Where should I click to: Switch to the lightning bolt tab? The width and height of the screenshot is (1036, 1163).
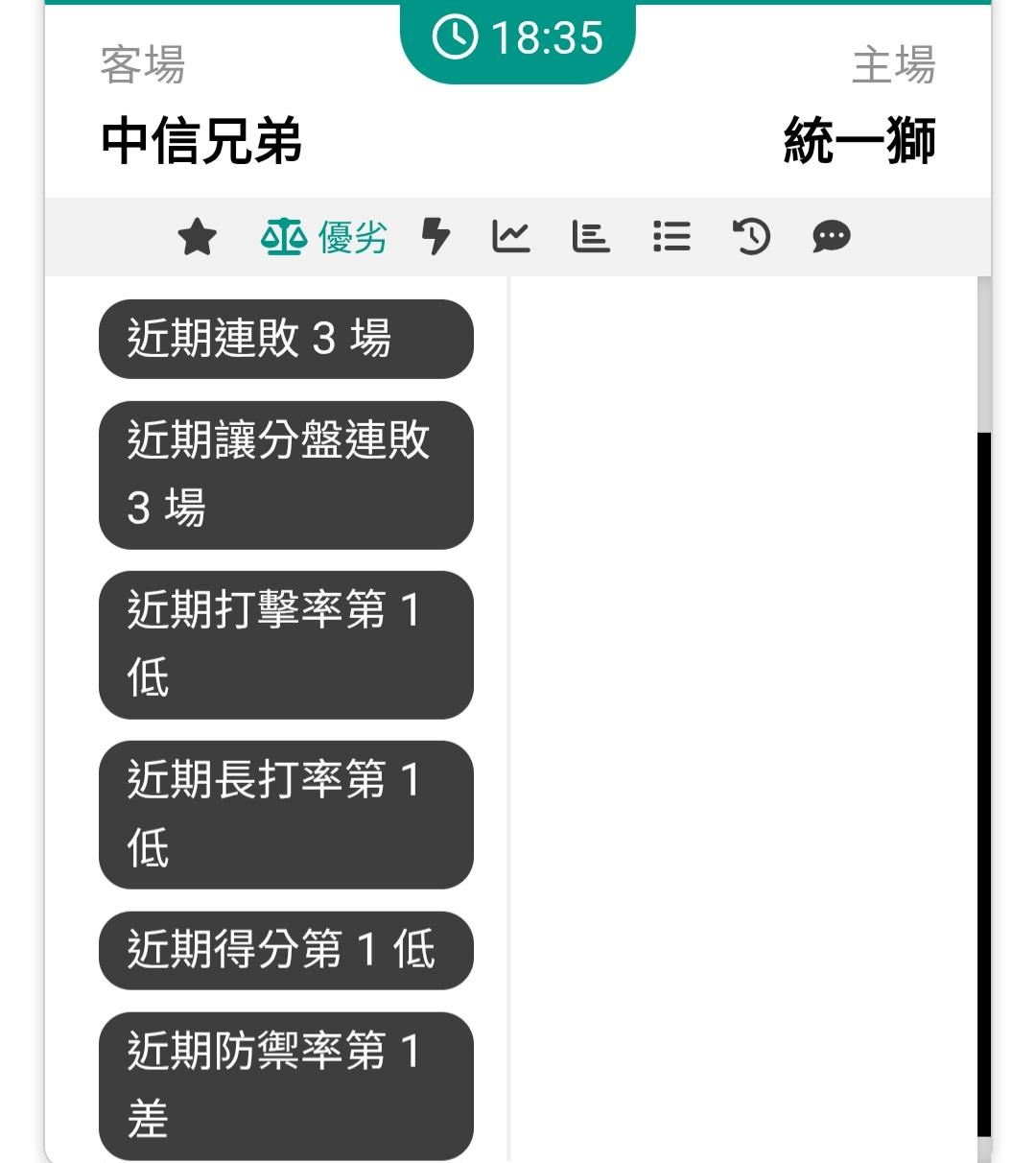point(436,236)
